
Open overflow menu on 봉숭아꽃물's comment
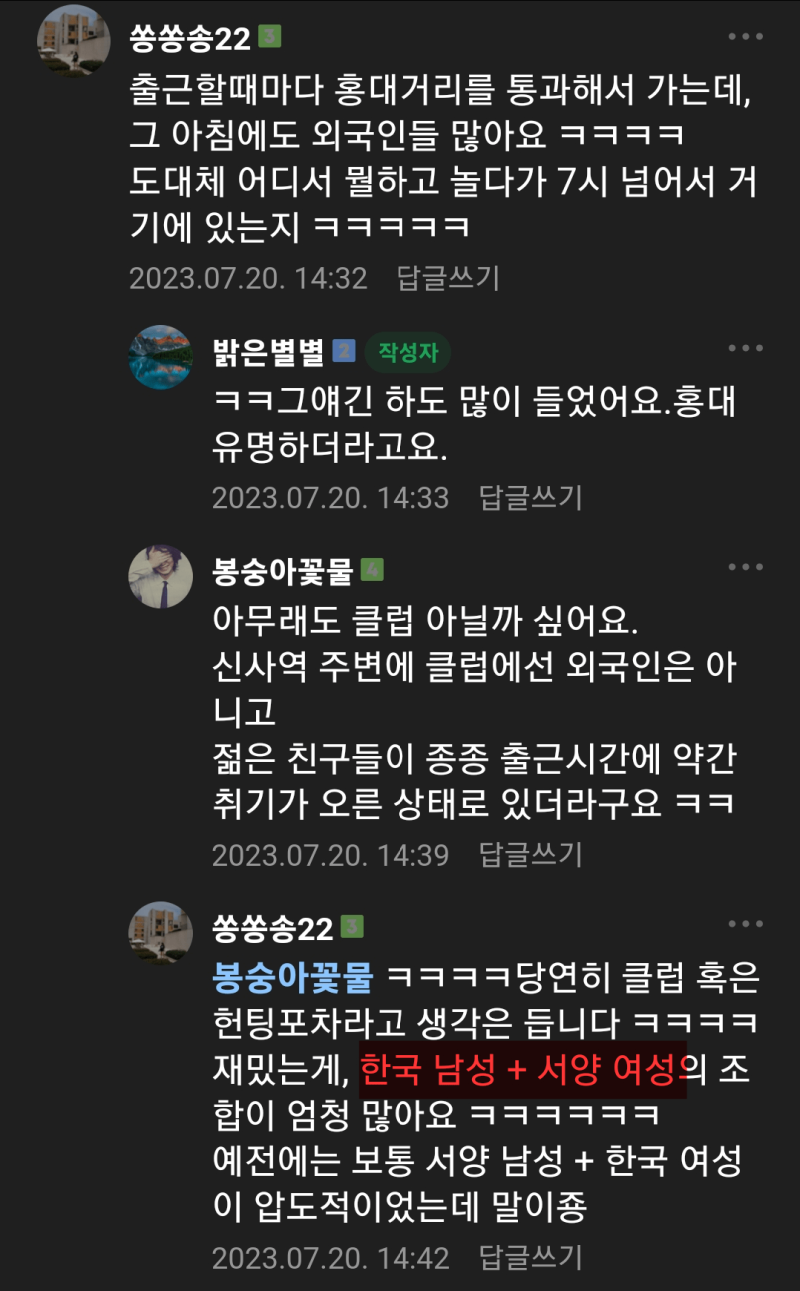[745, 567]
